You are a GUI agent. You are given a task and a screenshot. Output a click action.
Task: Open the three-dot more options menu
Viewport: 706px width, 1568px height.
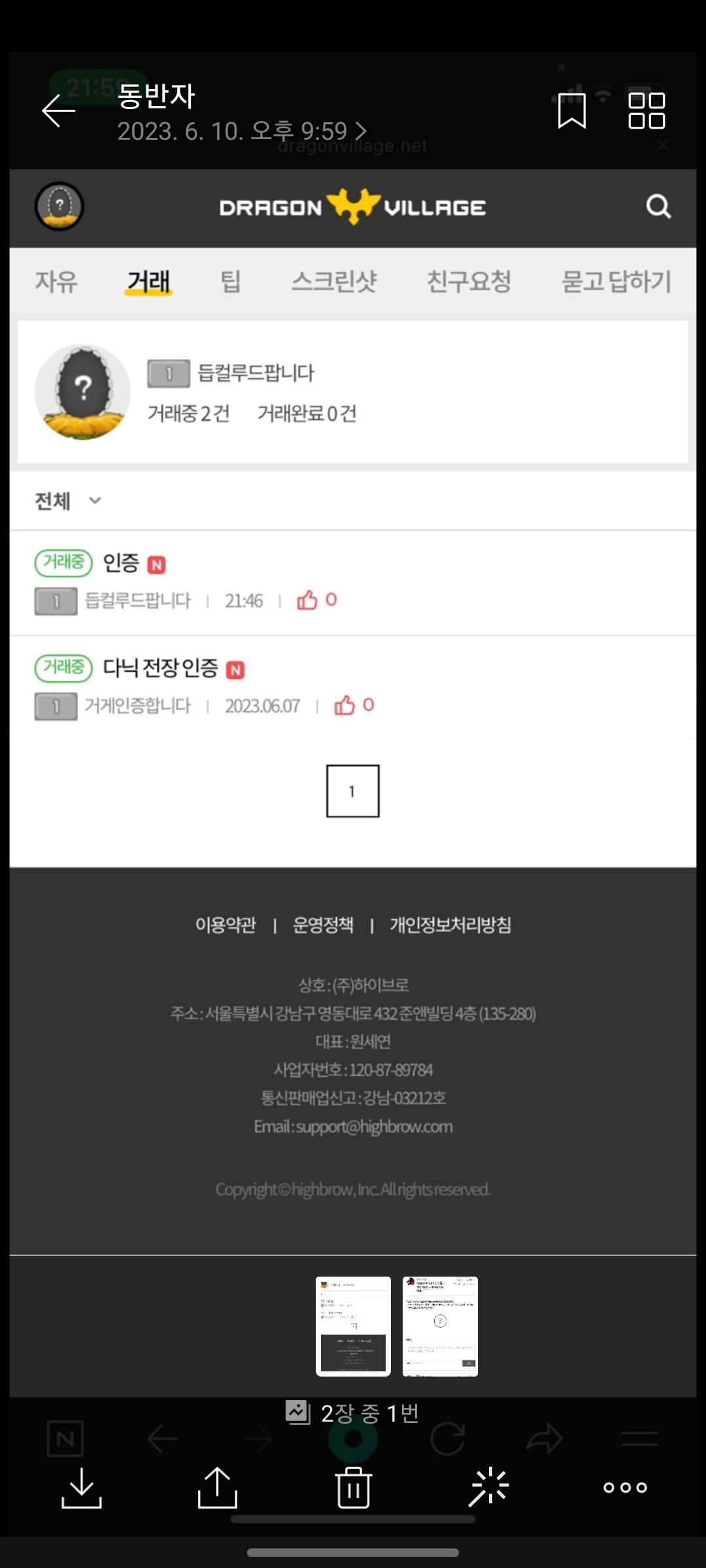(625, 1488)
